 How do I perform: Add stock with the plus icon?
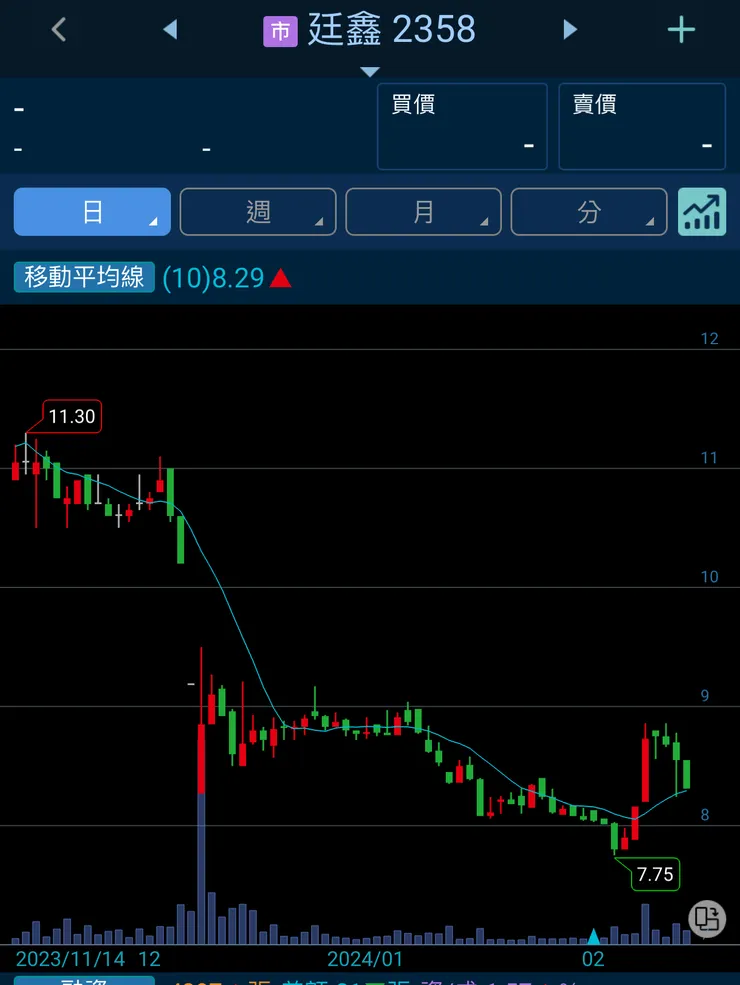[681, 30]
